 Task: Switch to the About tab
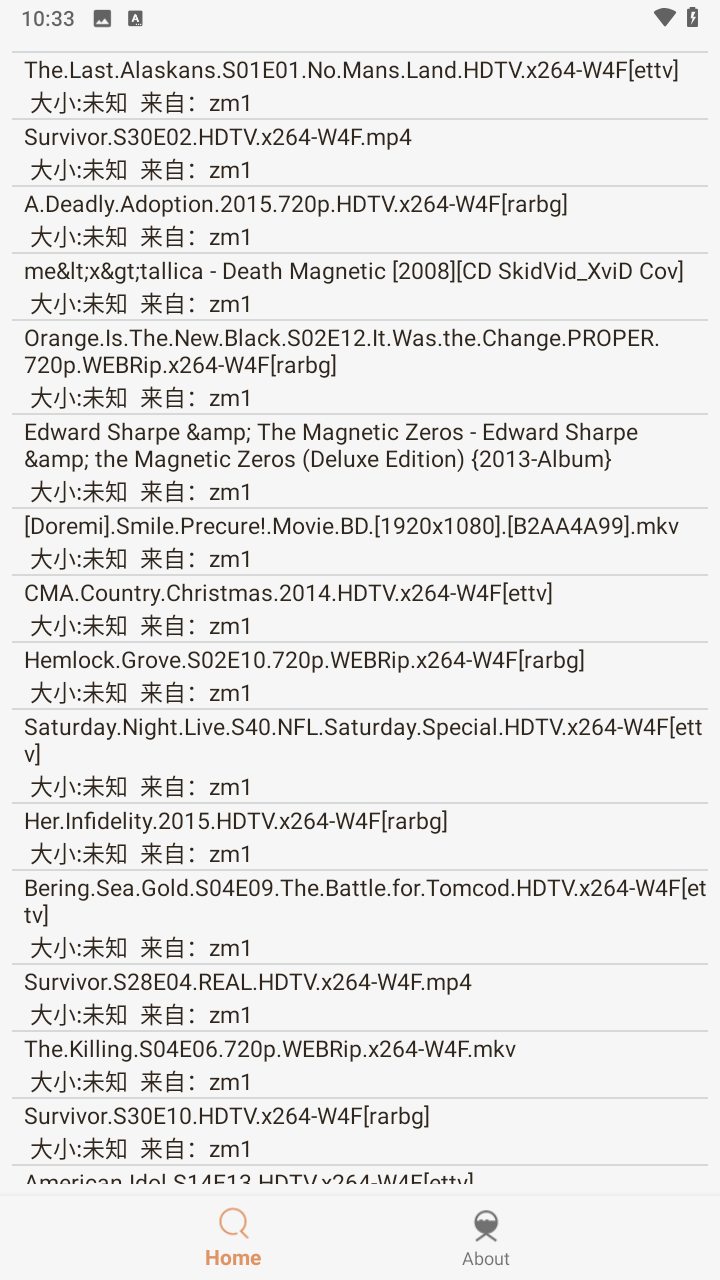coord(486,1238)
